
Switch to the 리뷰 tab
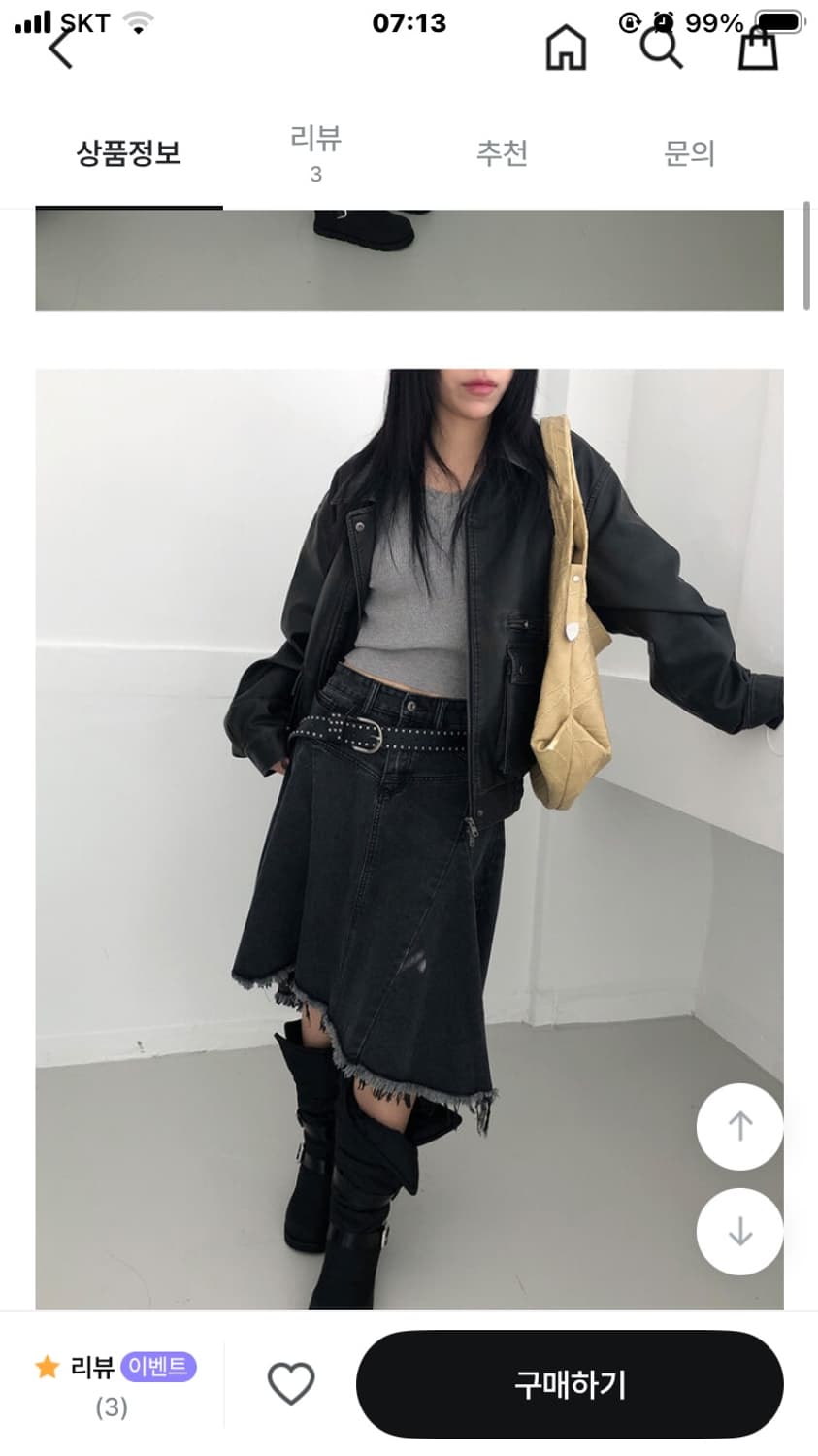(315, 152)
